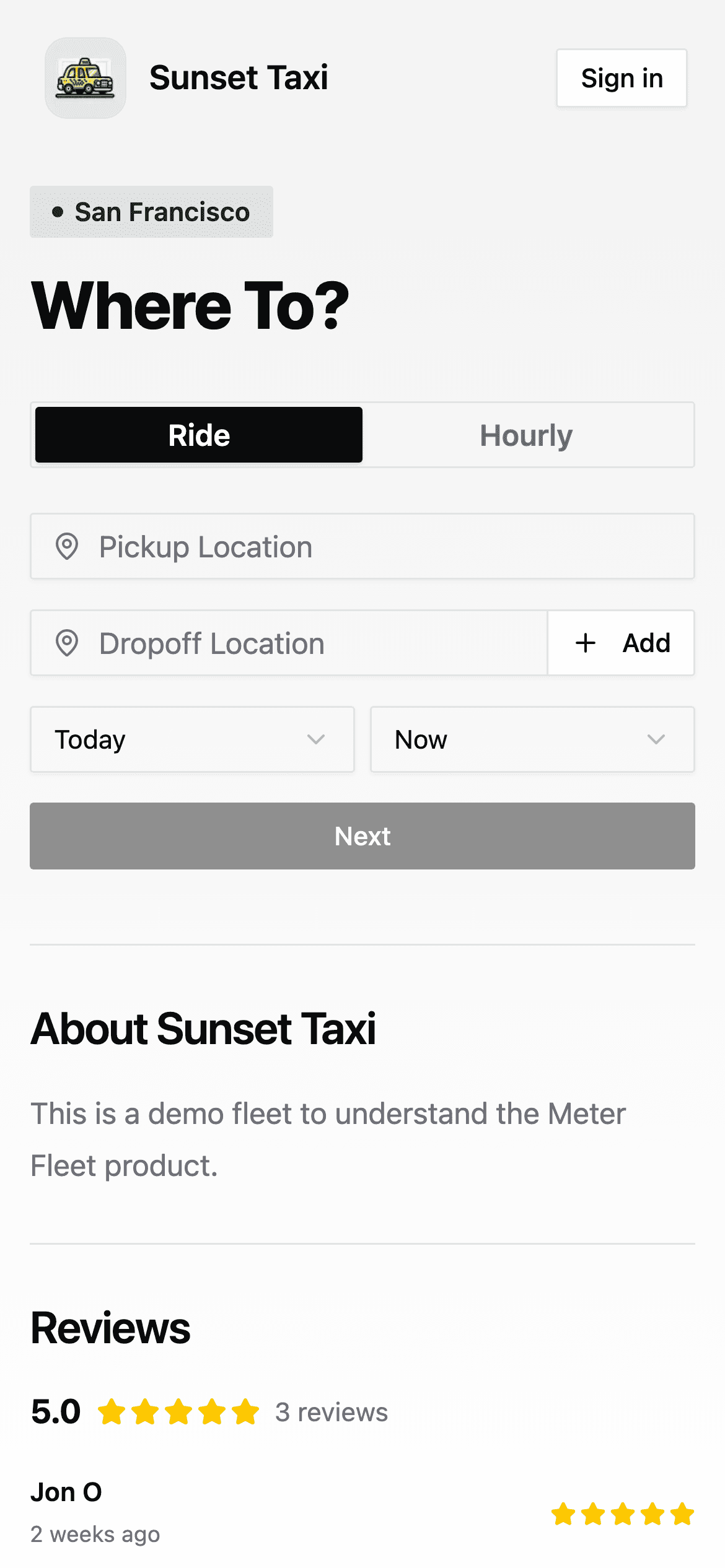Select the Ride booking mode

pyautogui.click(x=199, y=435)
